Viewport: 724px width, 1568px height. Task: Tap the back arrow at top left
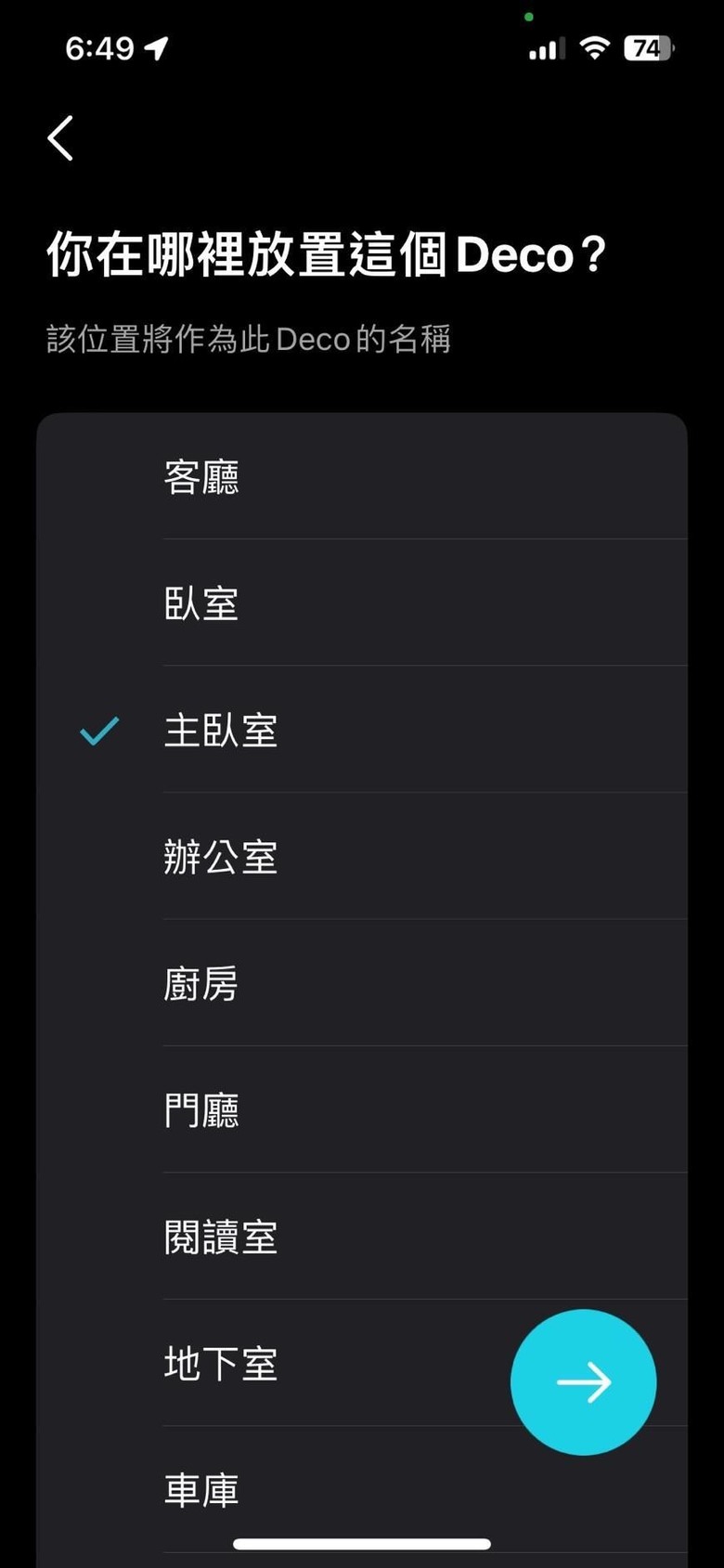point(59,137)
